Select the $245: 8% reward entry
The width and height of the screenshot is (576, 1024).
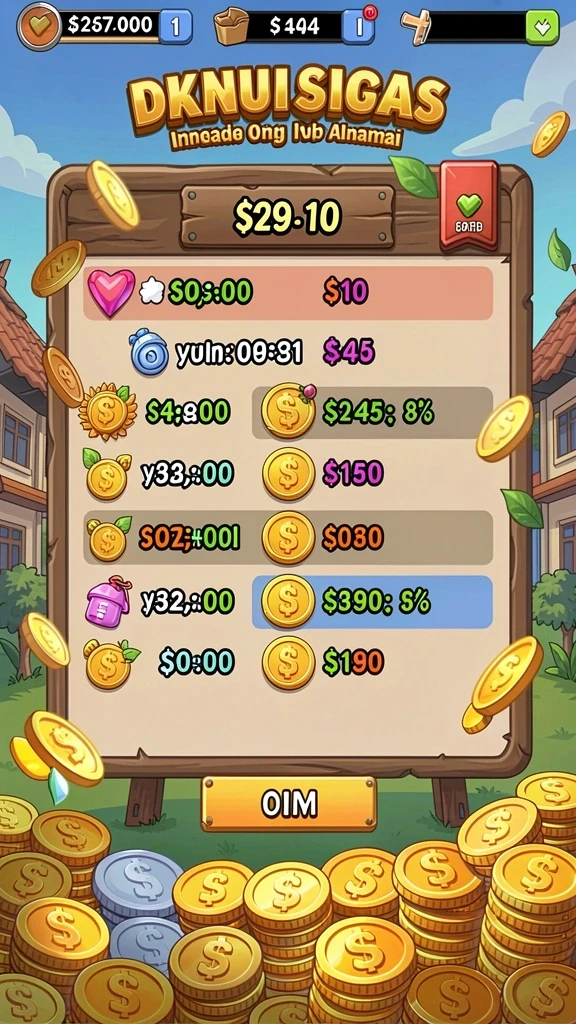372,412
